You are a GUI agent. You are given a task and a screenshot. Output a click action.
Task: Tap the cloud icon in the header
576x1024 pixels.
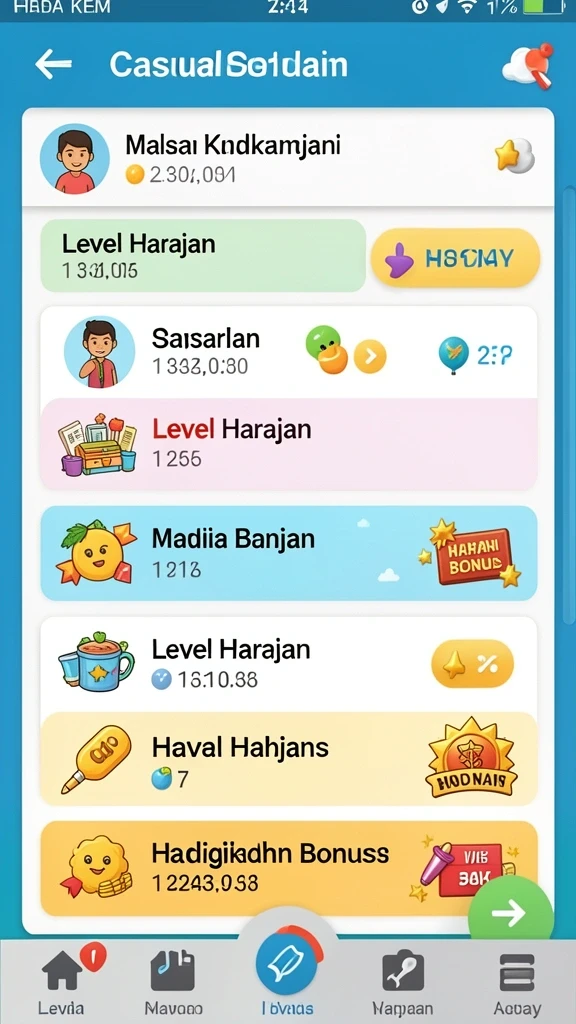[x=527, y=65]
